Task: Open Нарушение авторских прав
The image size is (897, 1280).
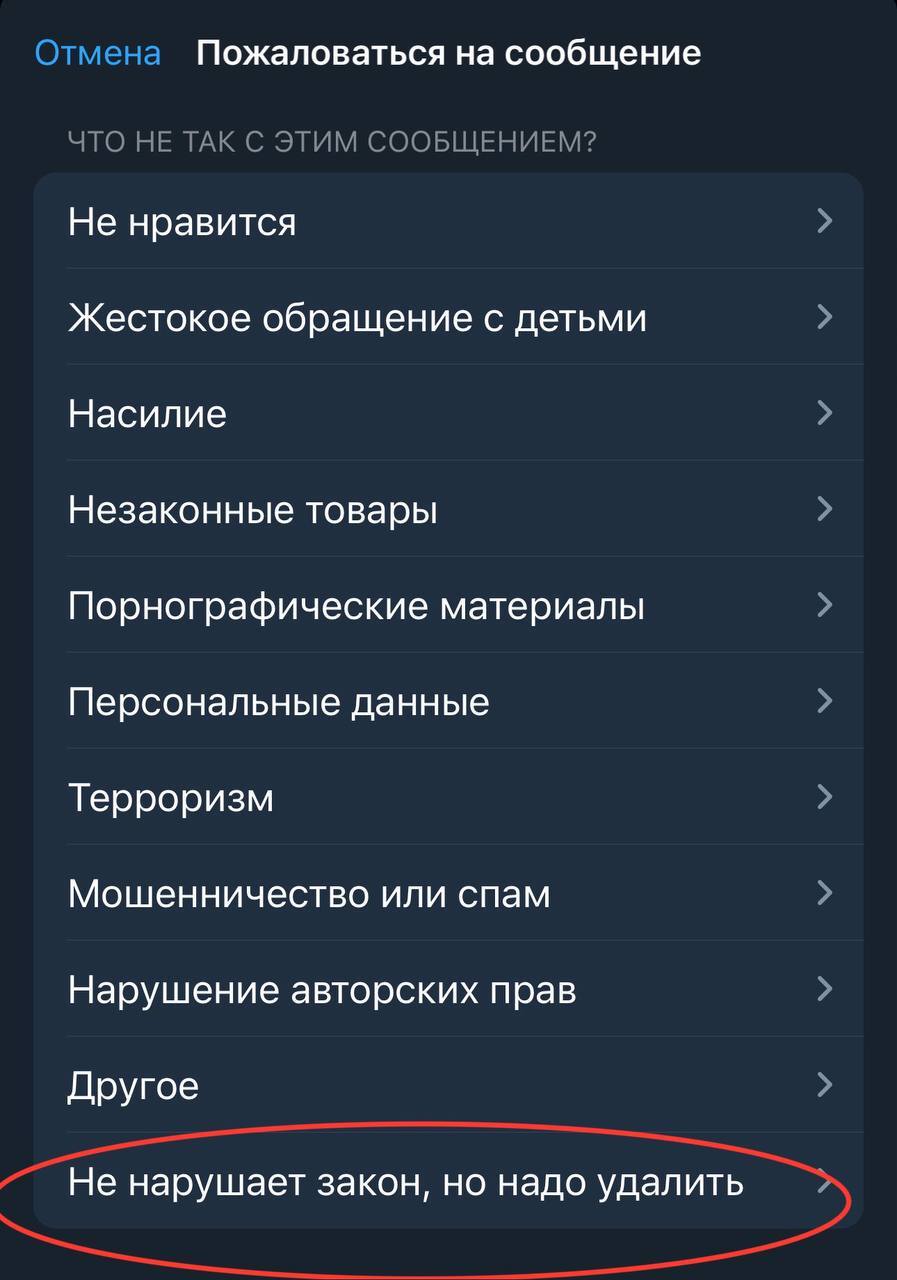Action: 447,990
